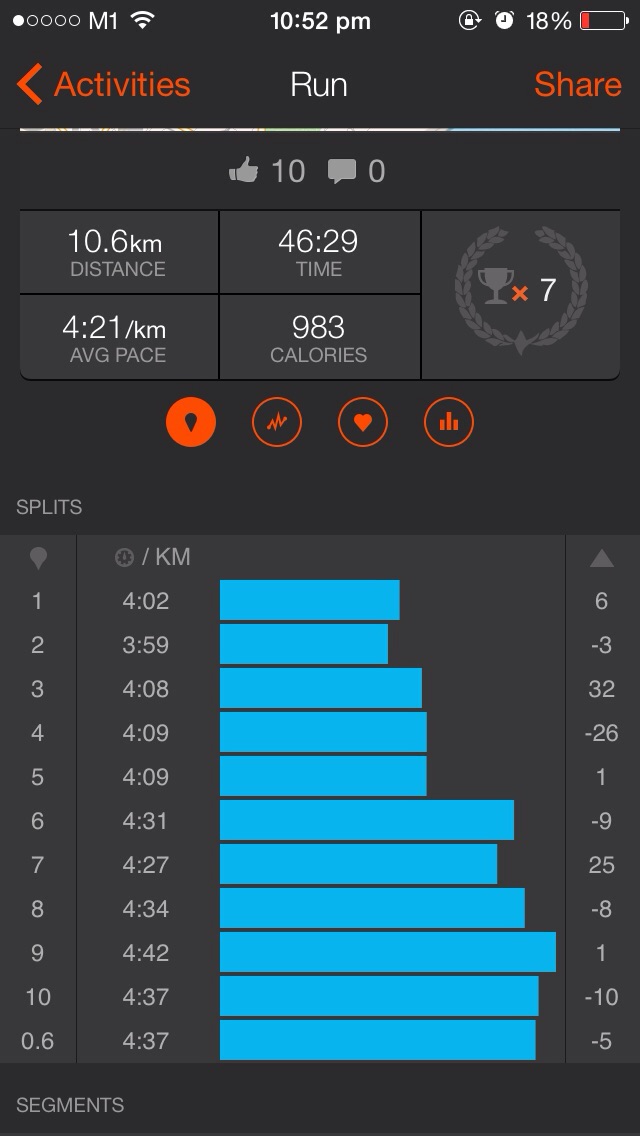640x1136 pixels.
Task: Give kudos with the thumbs-up icon
Action: pos(244,171)
